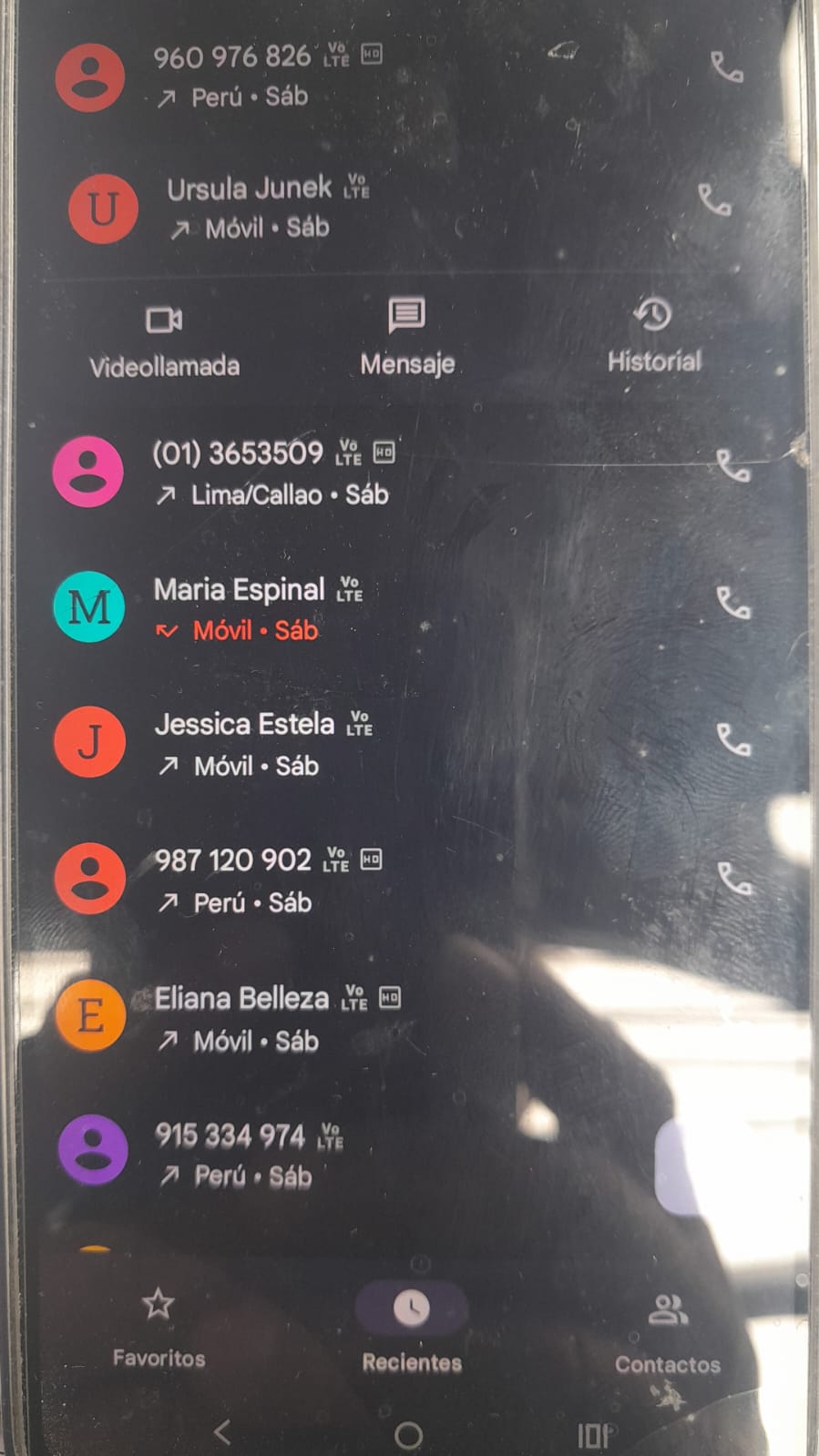Call Maria Espinal via phone icon

pos(732,603)
